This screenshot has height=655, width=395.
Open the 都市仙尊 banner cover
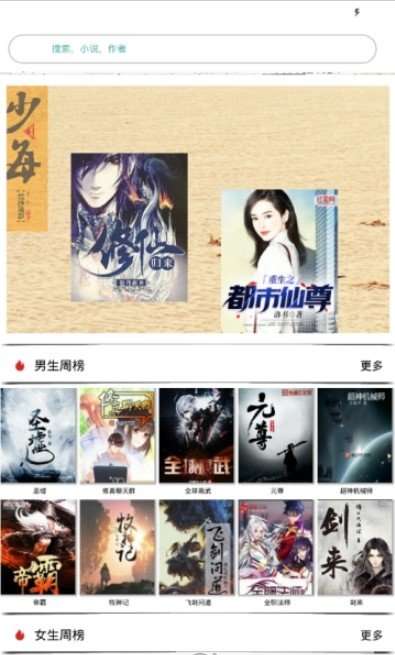point(279,261)
